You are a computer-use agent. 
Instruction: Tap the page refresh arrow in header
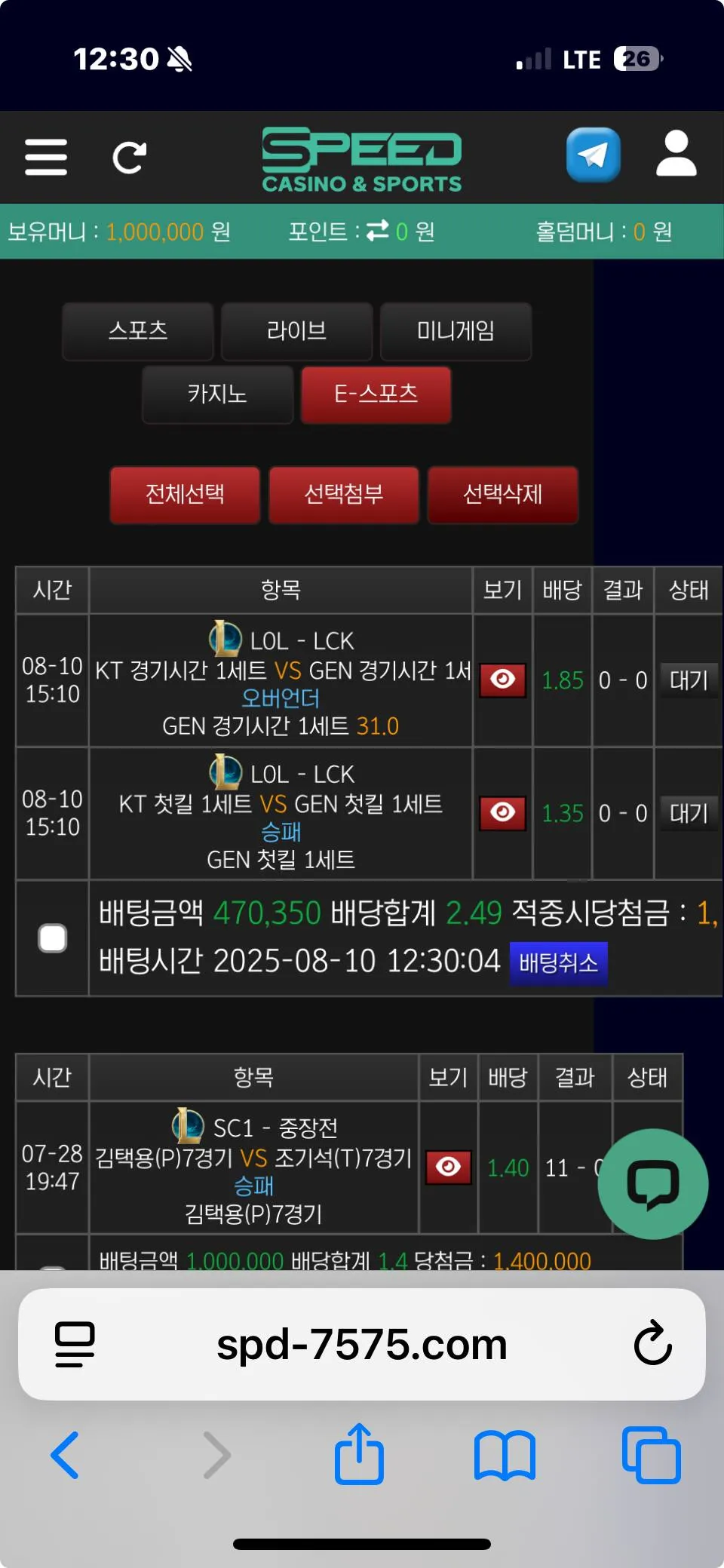click(x=129, y=157)
